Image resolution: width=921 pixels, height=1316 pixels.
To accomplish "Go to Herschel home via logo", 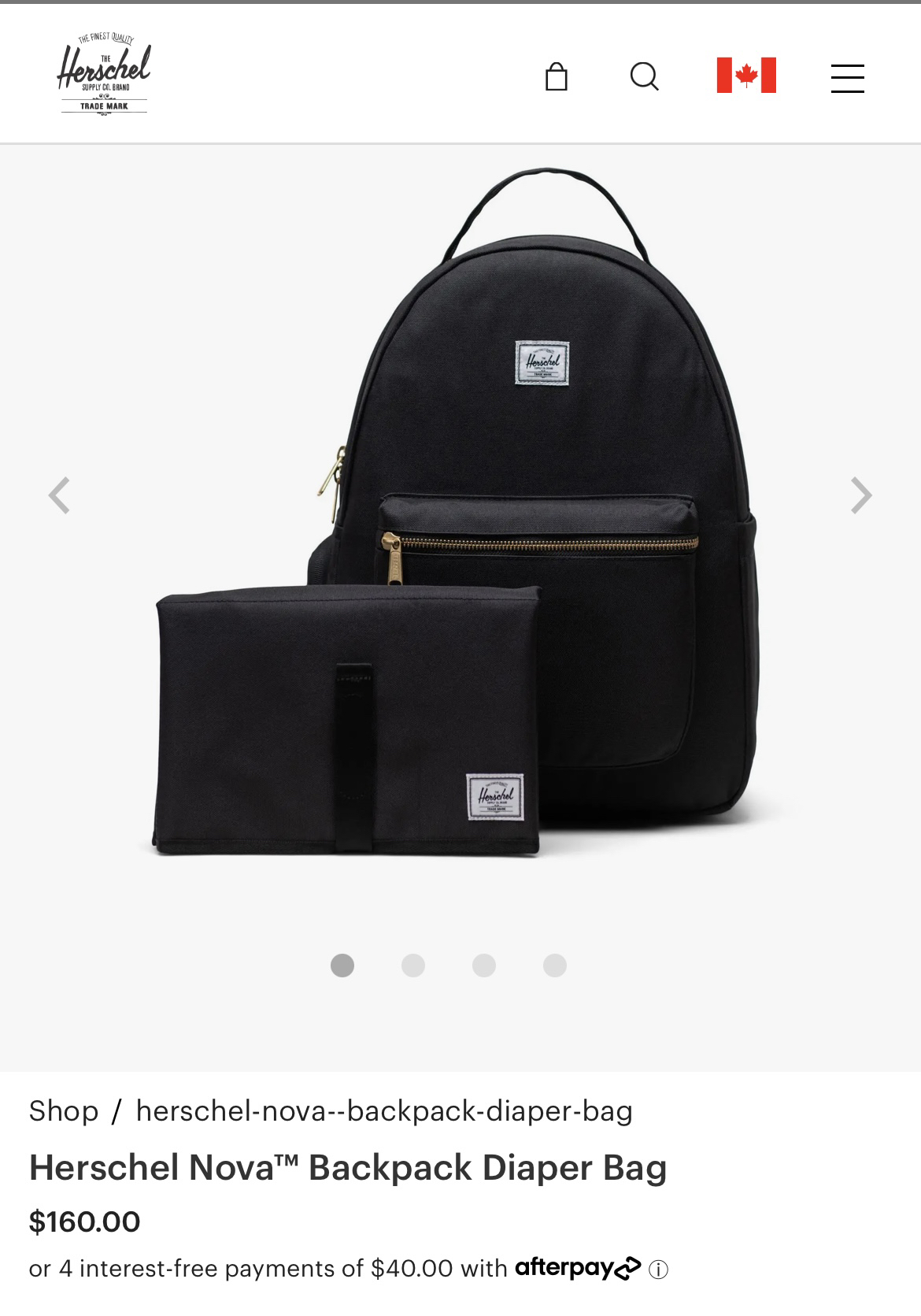I will (104, 75).
